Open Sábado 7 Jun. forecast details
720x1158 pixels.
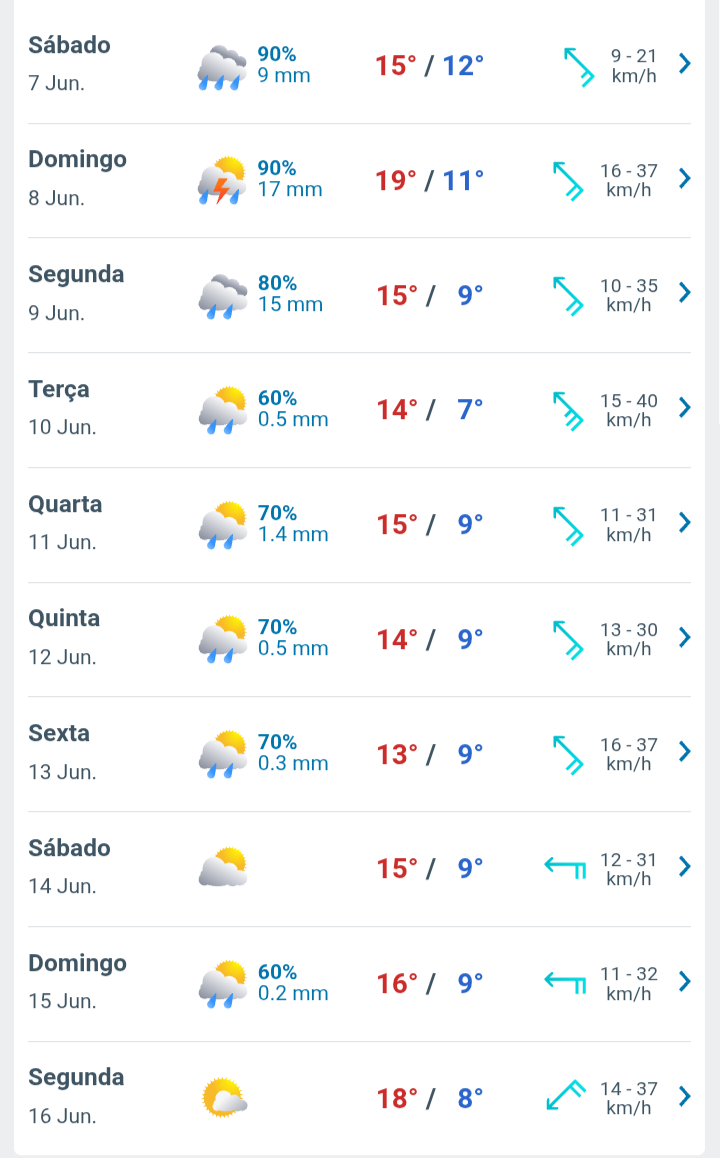coord(684,64)
